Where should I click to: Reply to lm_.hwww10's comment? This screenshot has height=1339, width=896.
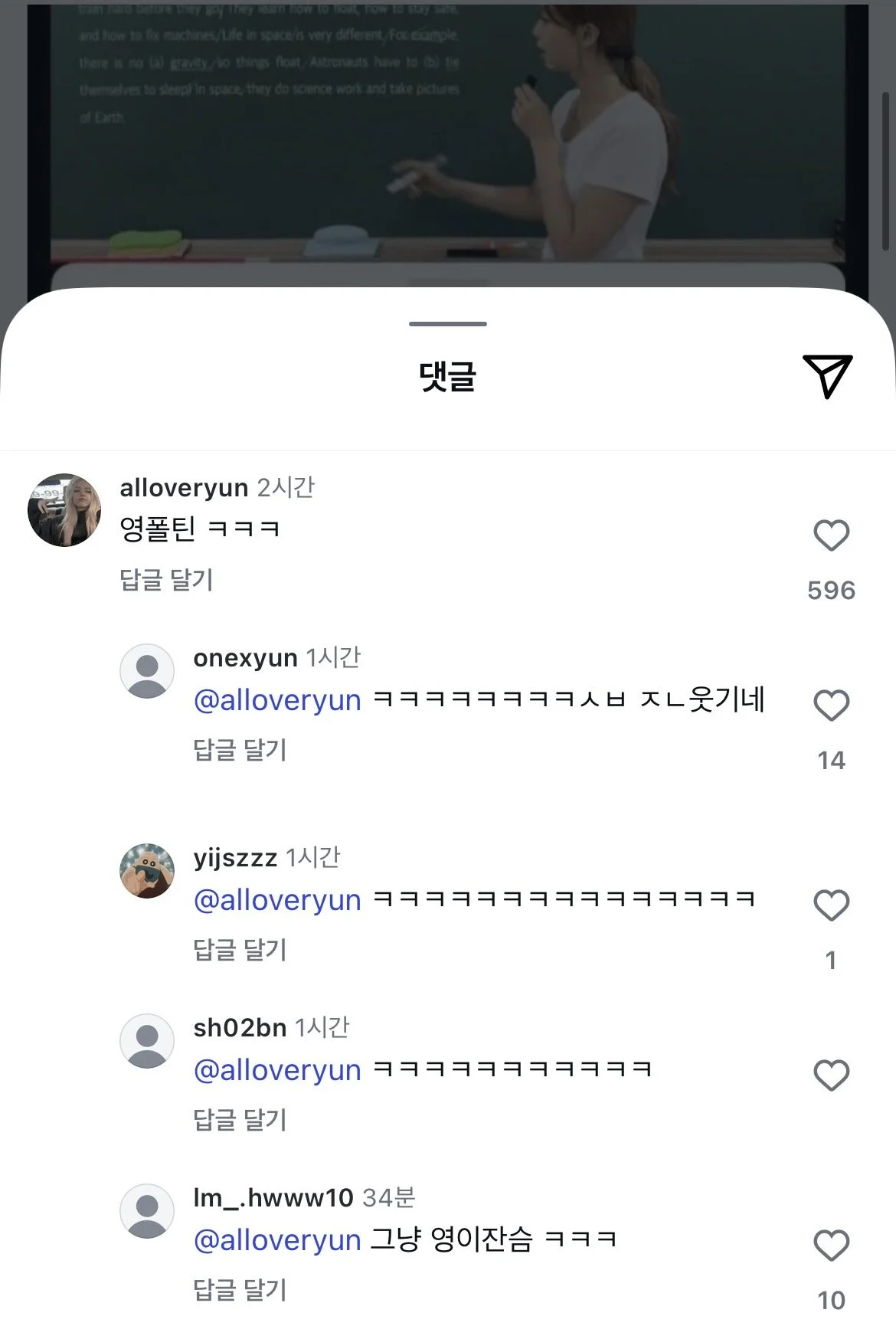click(240, 1290)
